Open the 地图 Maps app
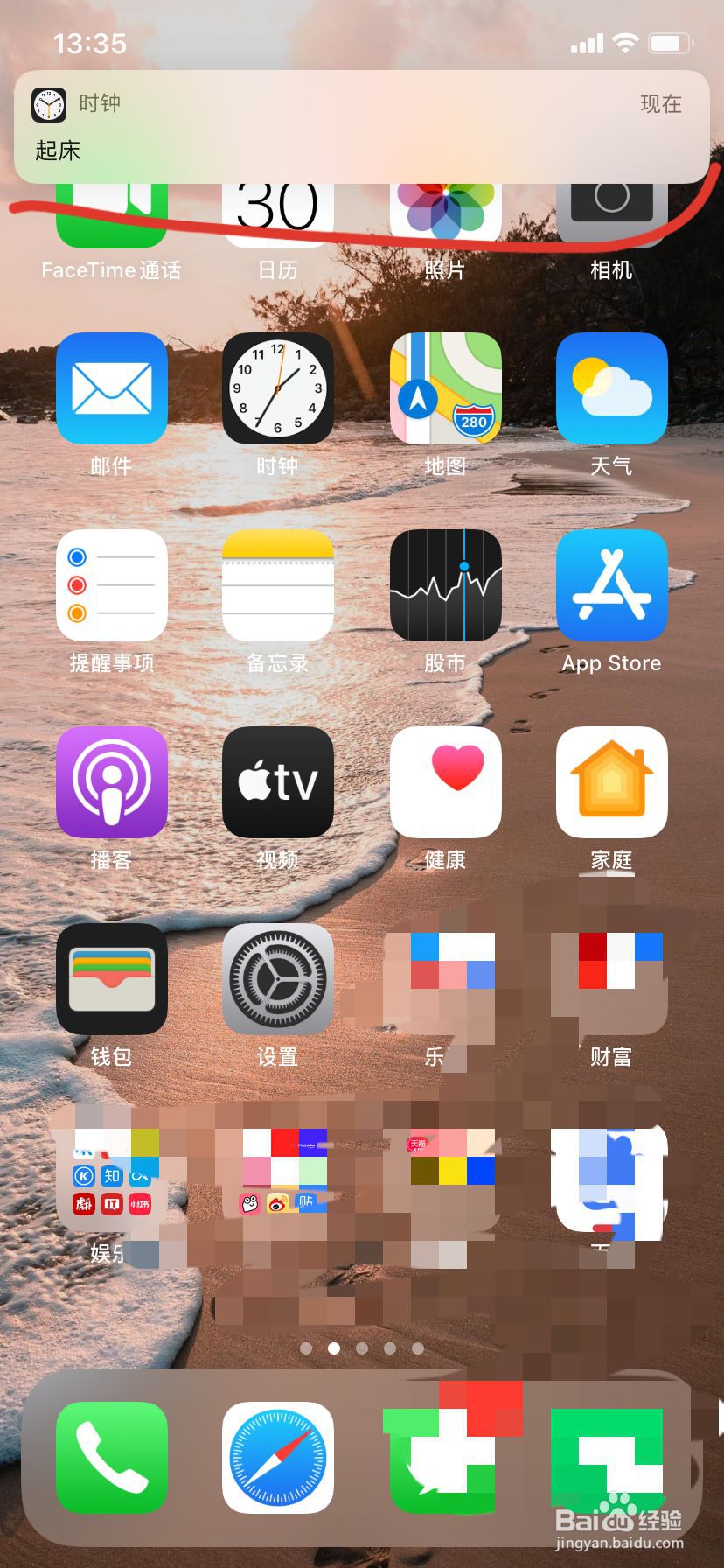 click(x=446, y=390)
